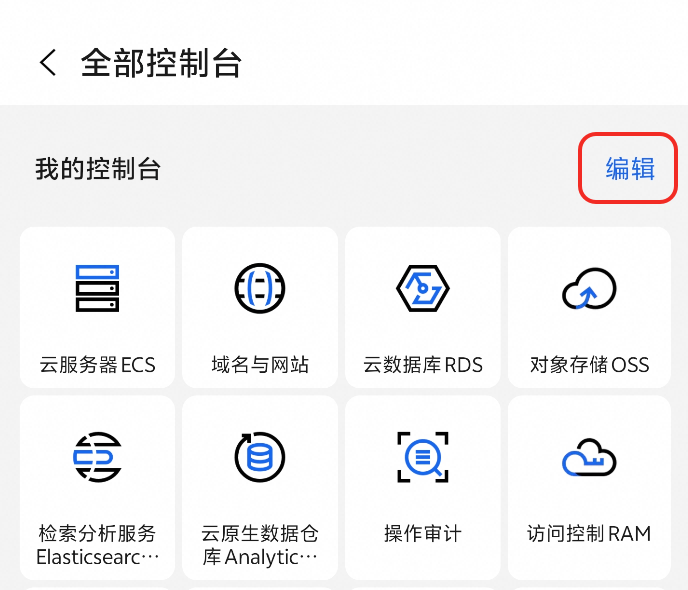The width and height of the screenshot is (688, 590).
Task: Open 检索分析服务 Elasticsearch console
Action: pyautogui.click(x=97, y=487)
